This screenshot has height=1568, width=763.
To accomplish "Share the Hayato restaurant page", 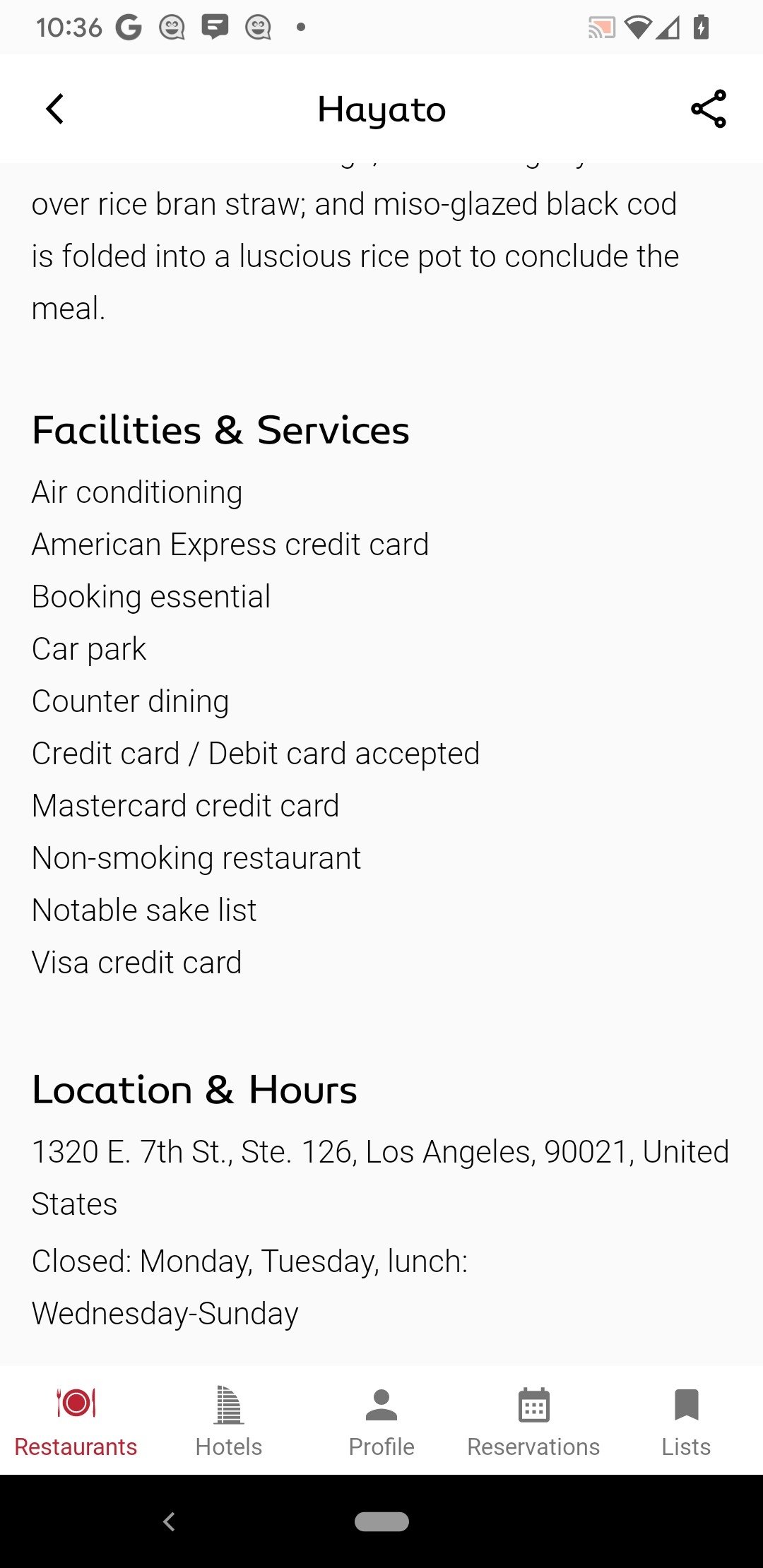I will click(708, 109).
